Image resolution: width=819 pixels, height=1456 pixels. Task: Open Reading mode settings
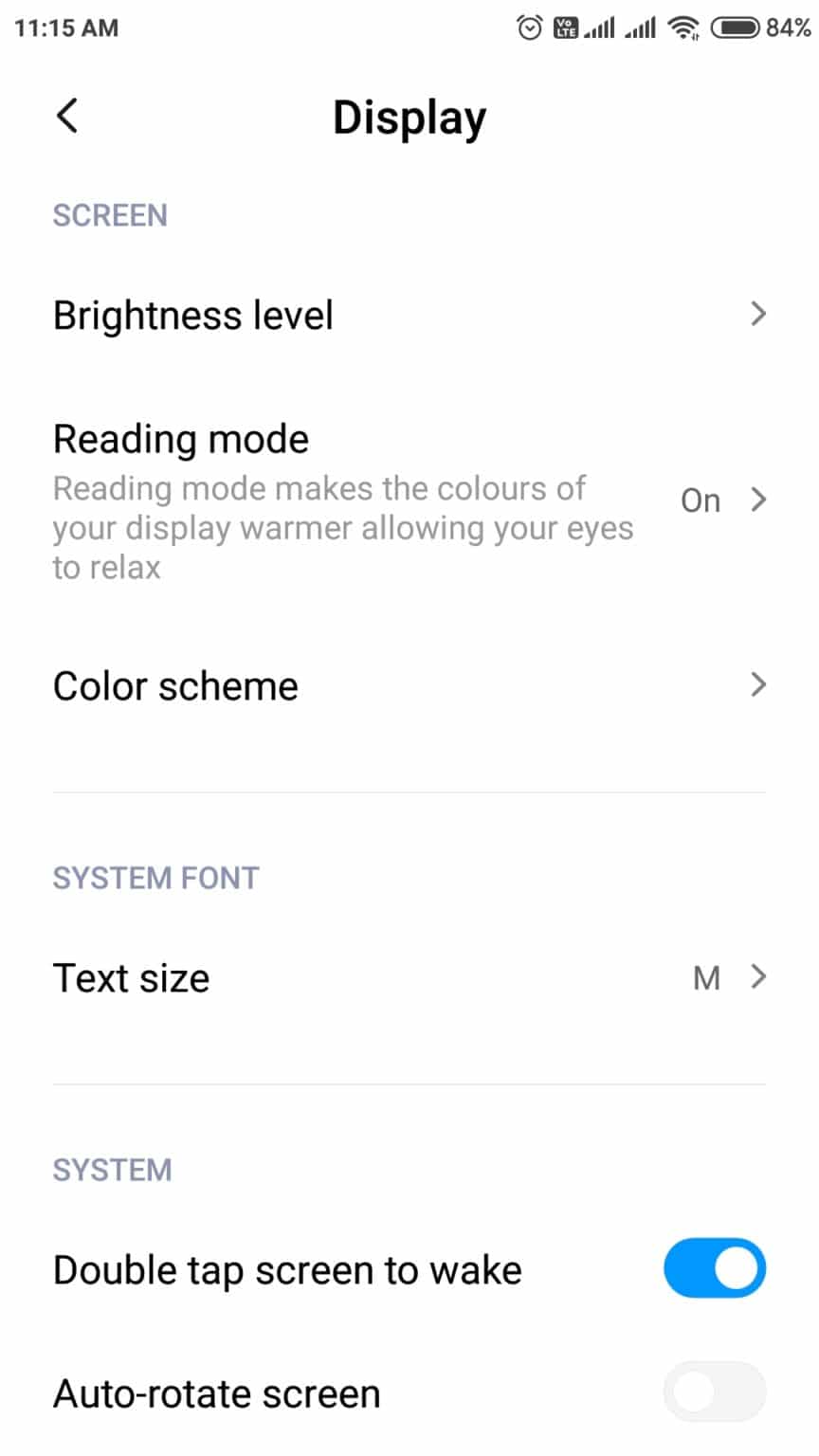pyautogui.click(x=409, y=500)
